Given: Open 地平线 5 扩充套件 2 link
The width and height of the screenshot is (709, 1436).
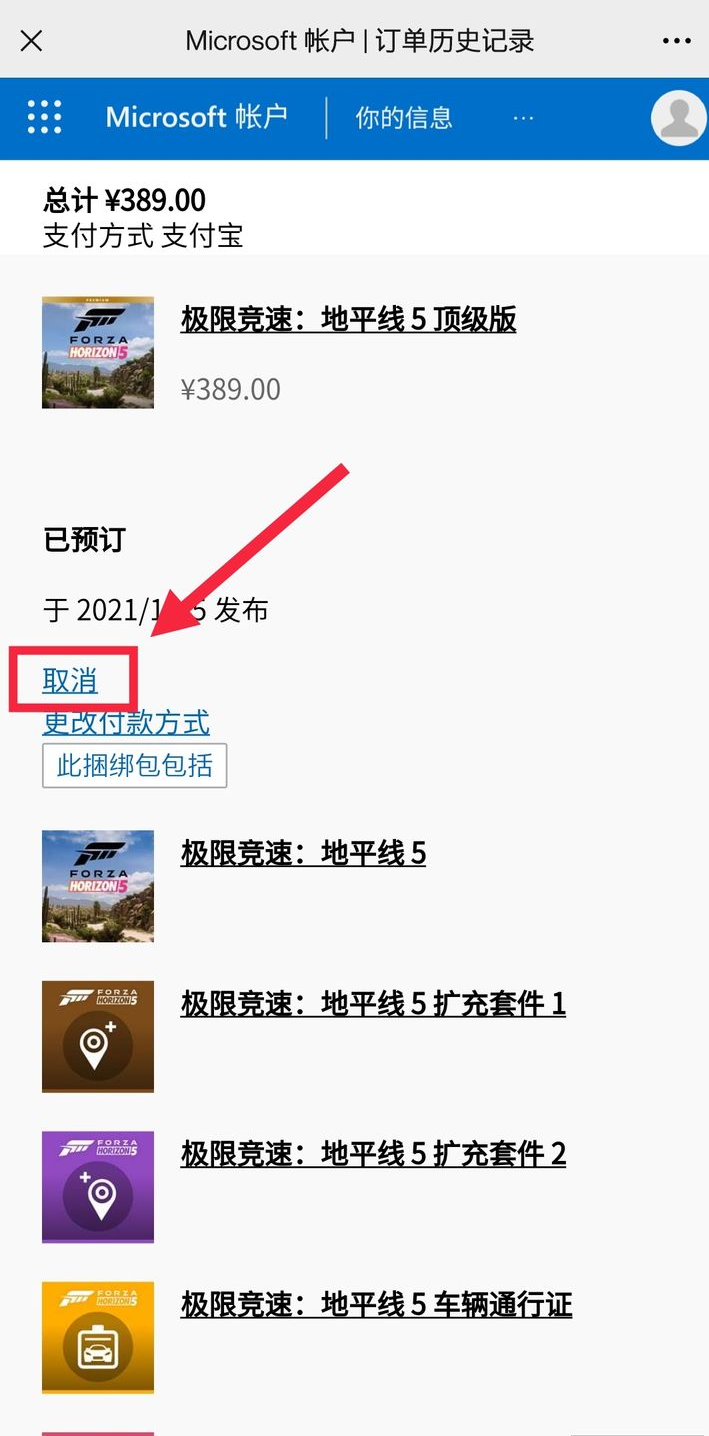Looking at the screenshot, I should click(x=373, y=1154).
